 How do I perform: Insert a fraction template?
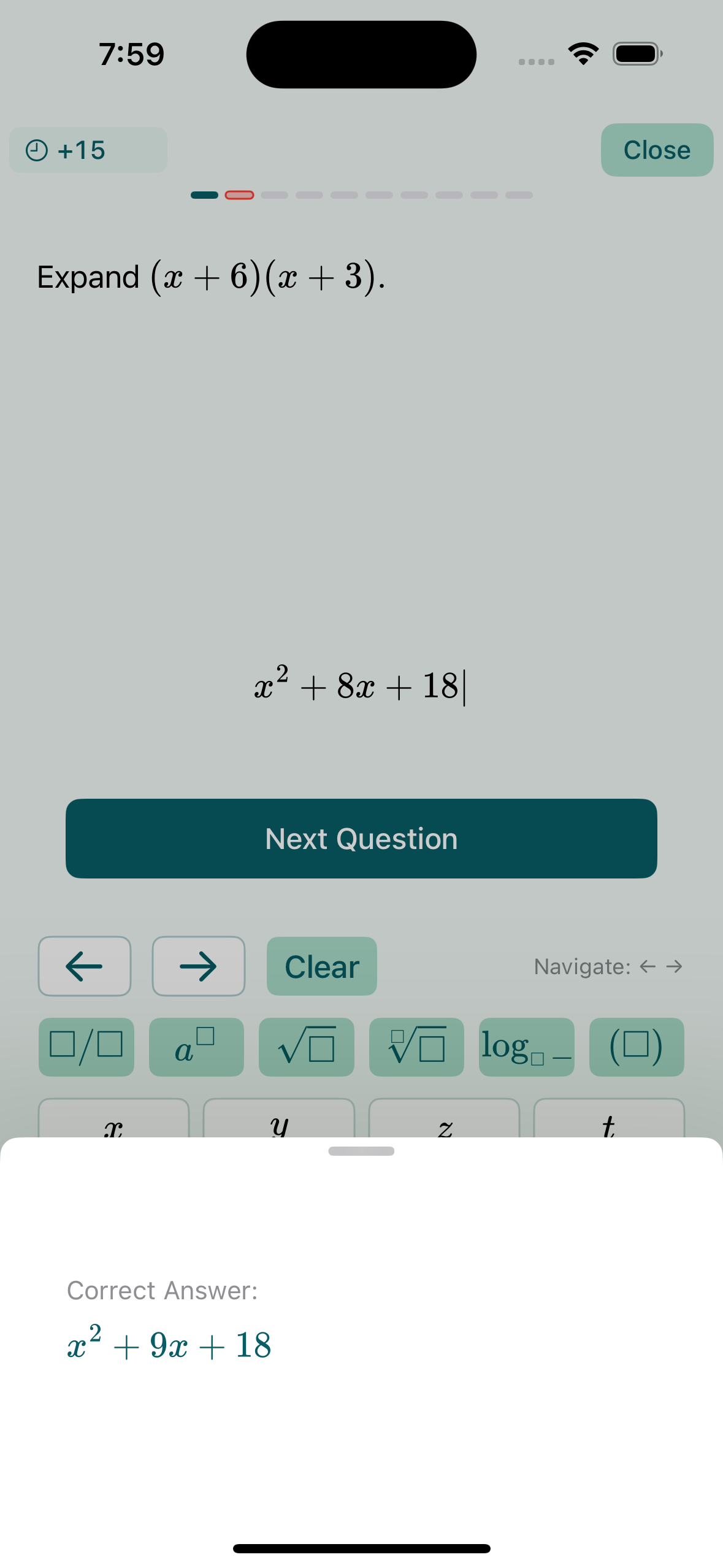click(x=86, y=1047)
